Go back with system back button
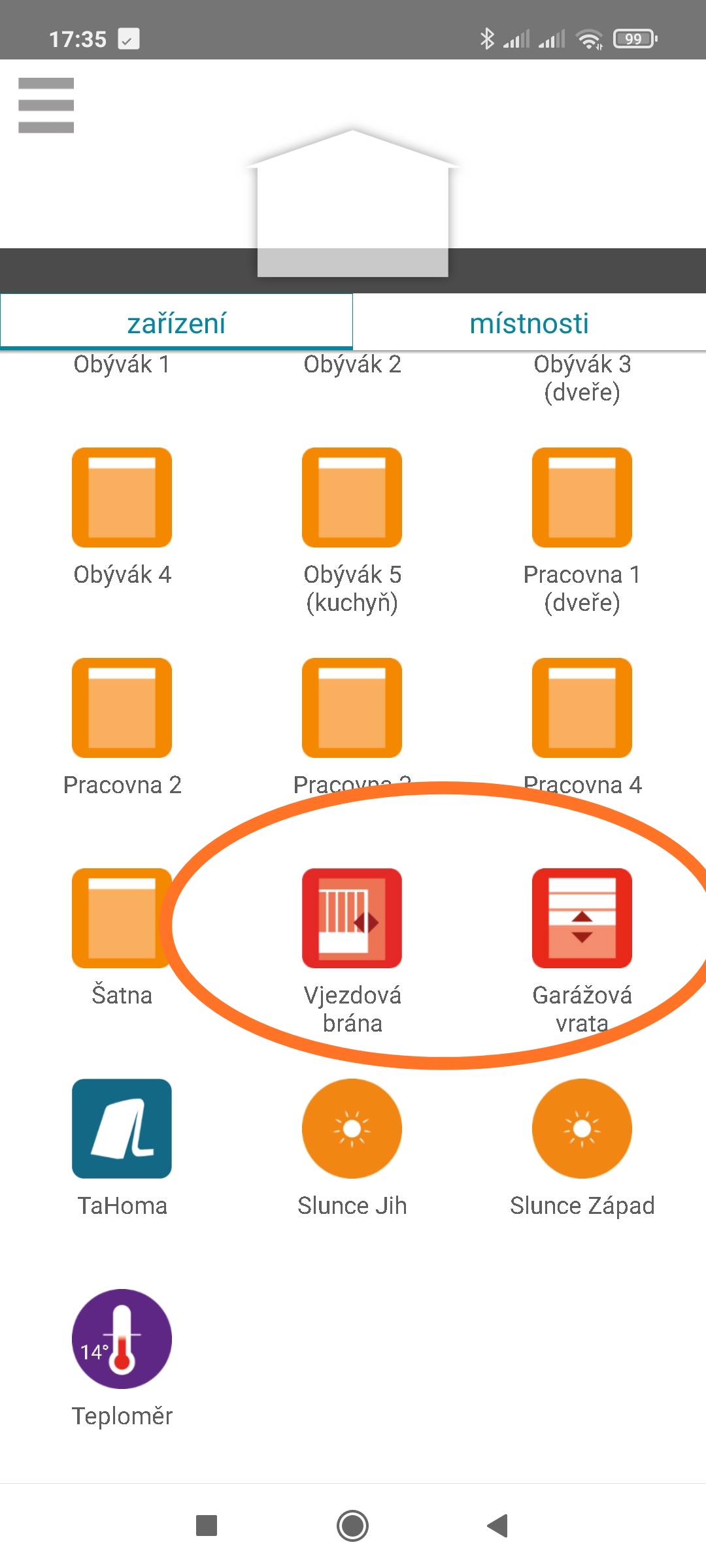This screenshot has width=706, height=1568. click(497, 1526)
